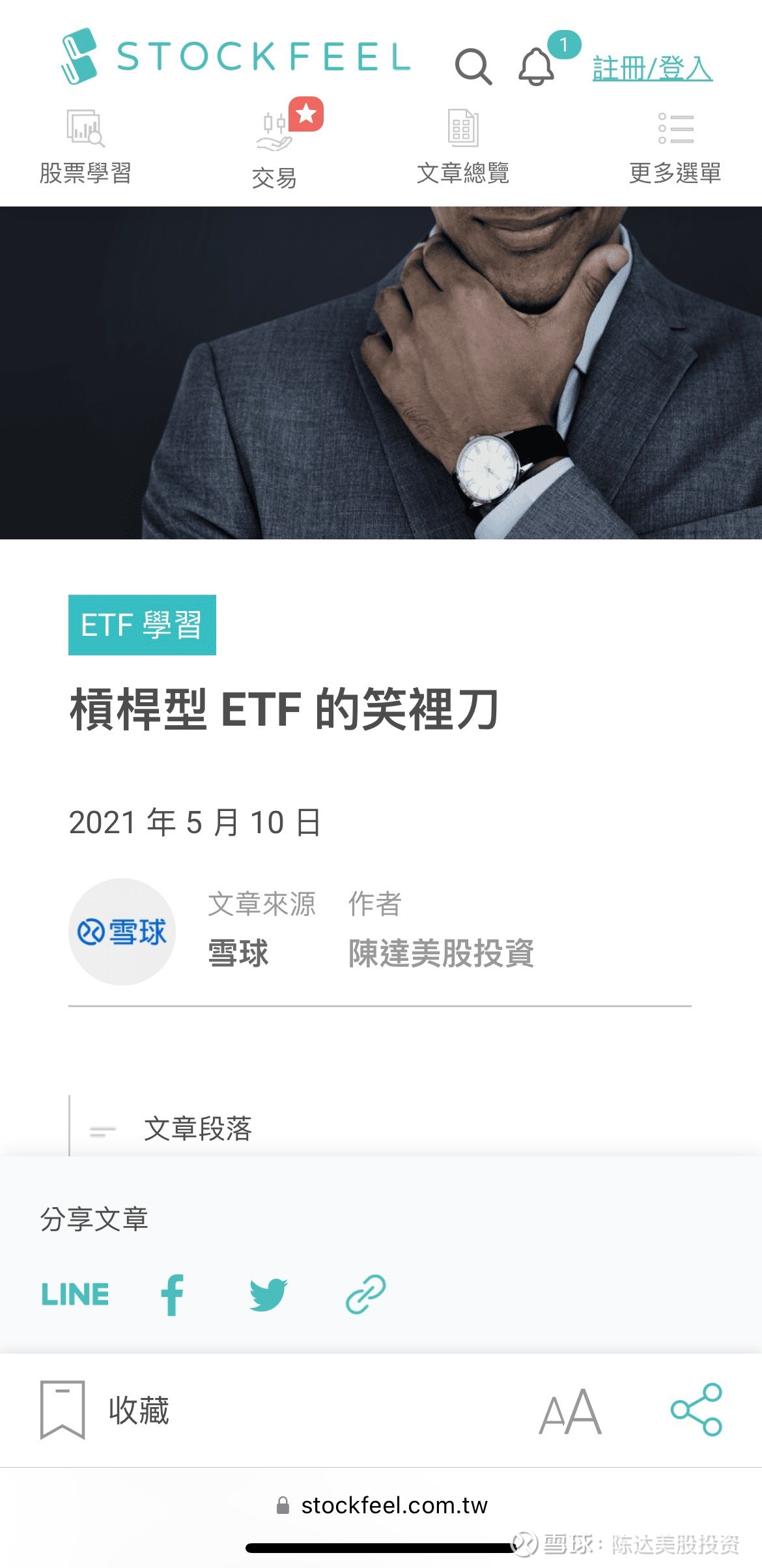This screenshot has height=1568, width=762.
Task: Open the notifications bell
Action: coord(536,66)
